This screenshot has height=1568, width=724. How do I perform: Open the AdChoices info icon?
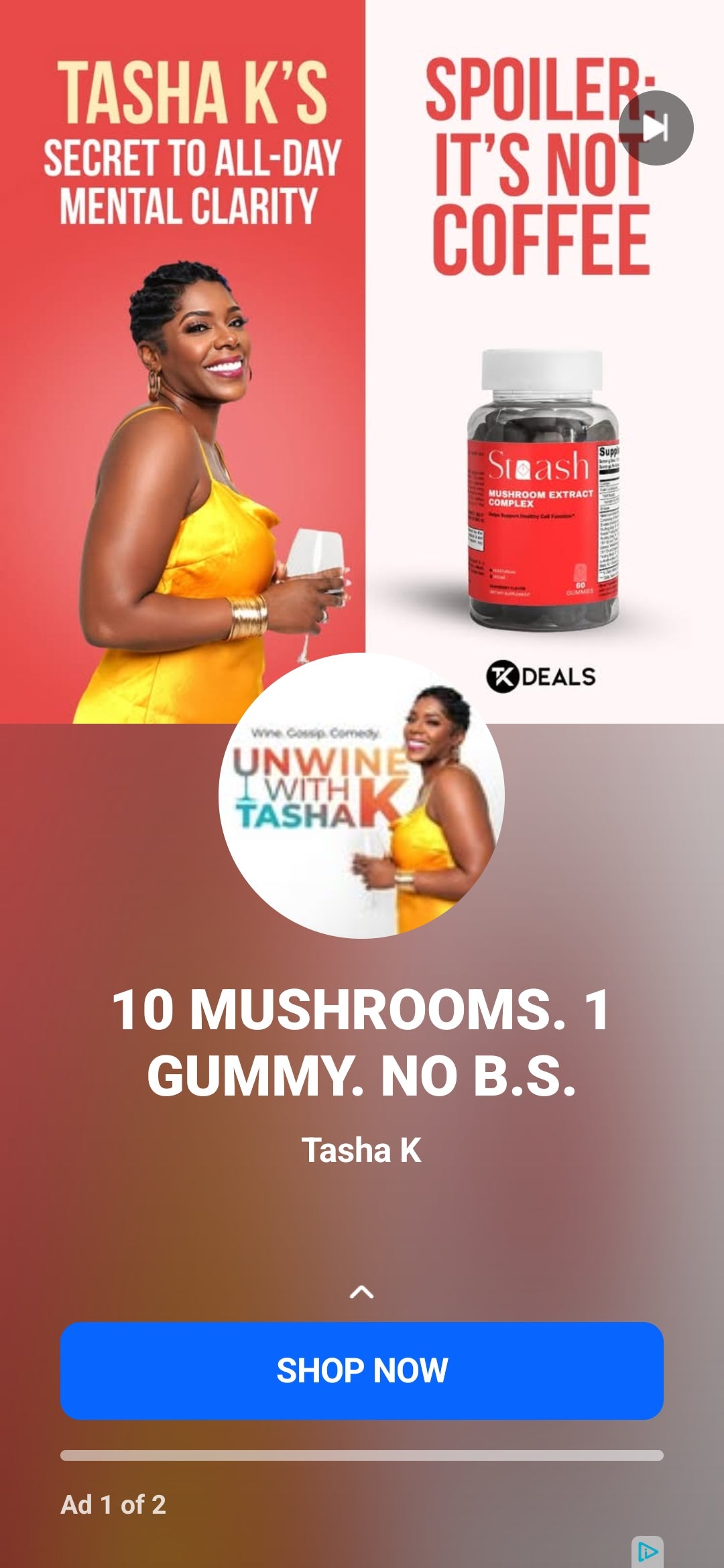coord(648,1551)
